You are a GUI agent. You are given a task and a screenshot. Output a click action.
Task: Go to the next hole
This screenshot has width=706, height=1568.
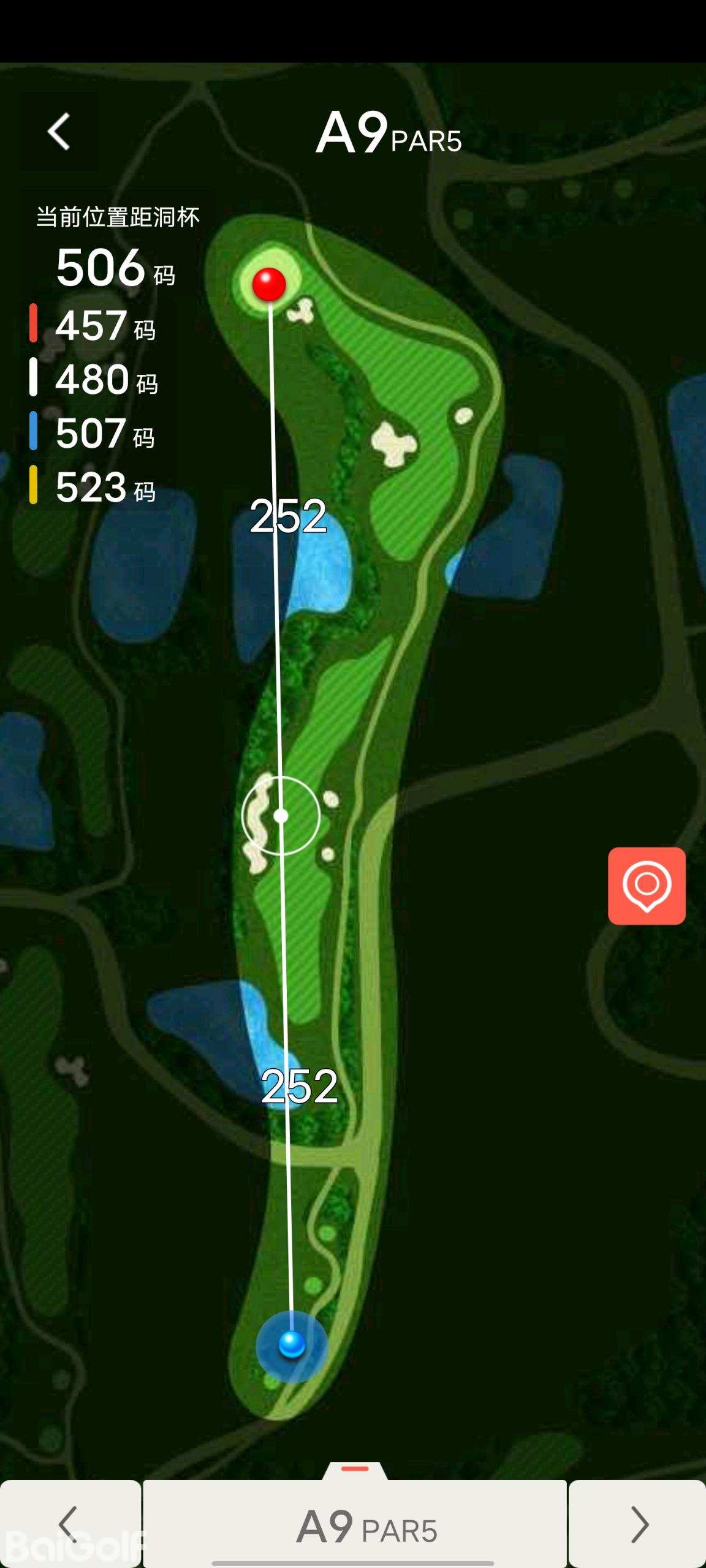click(638, 1524)
